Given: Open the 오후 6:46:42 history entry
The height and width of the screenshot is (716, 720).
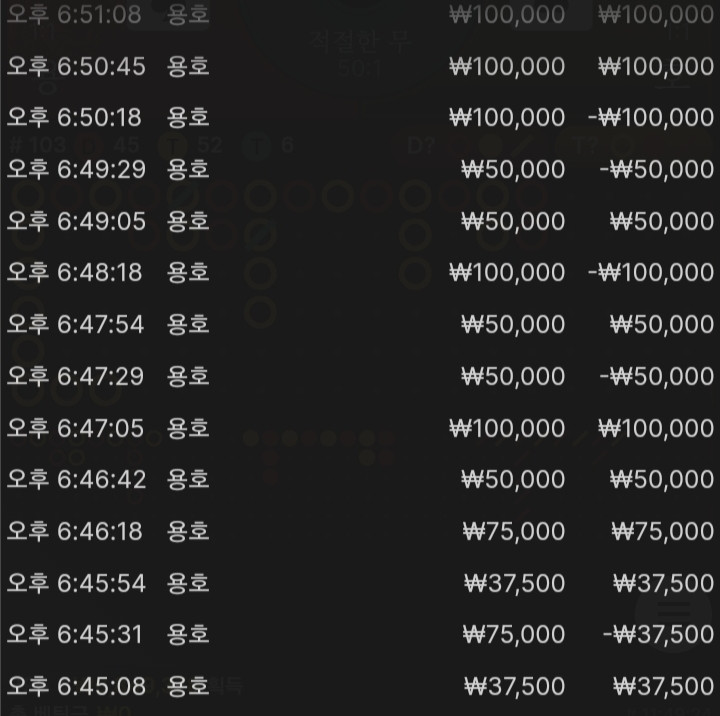Looking at the screenshot, I should click(x=360, y=479).
